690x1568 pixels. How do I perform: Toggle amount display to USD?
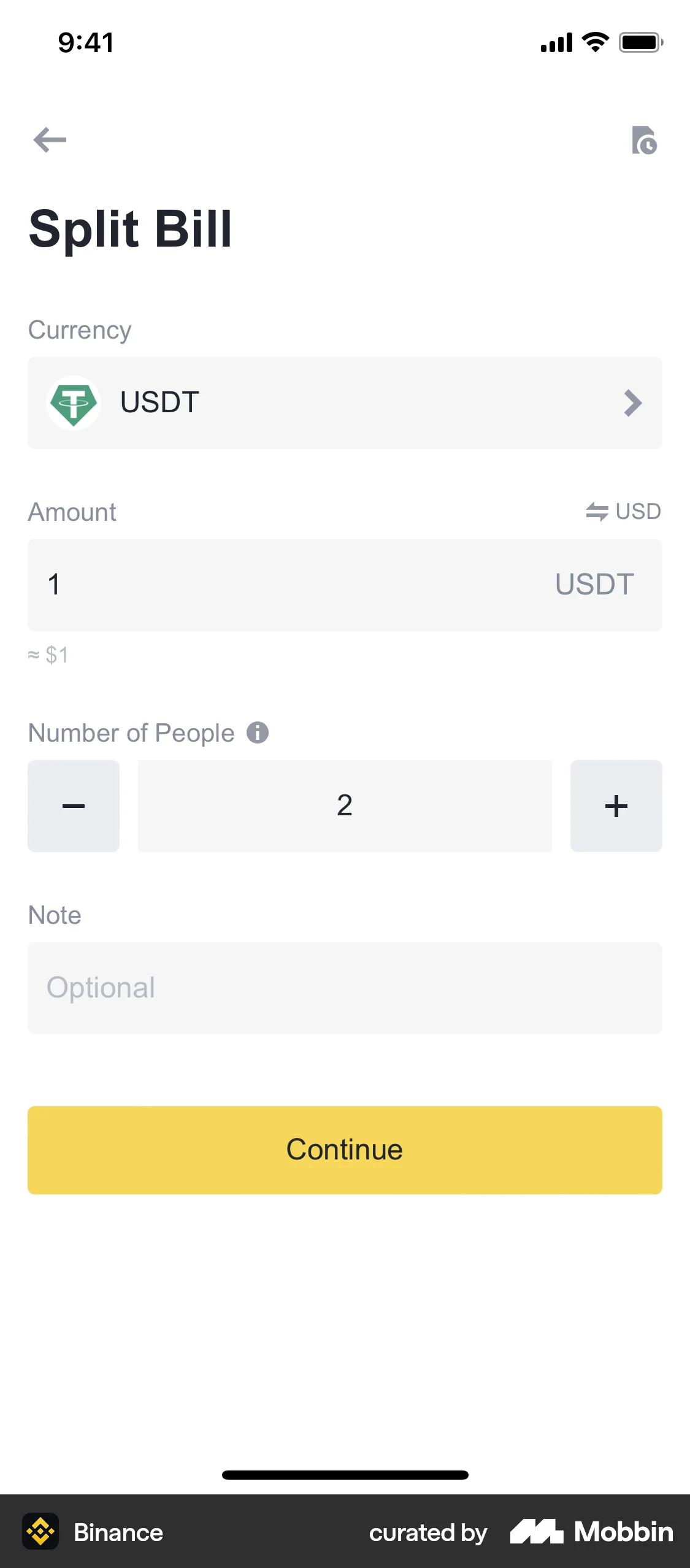621,511
